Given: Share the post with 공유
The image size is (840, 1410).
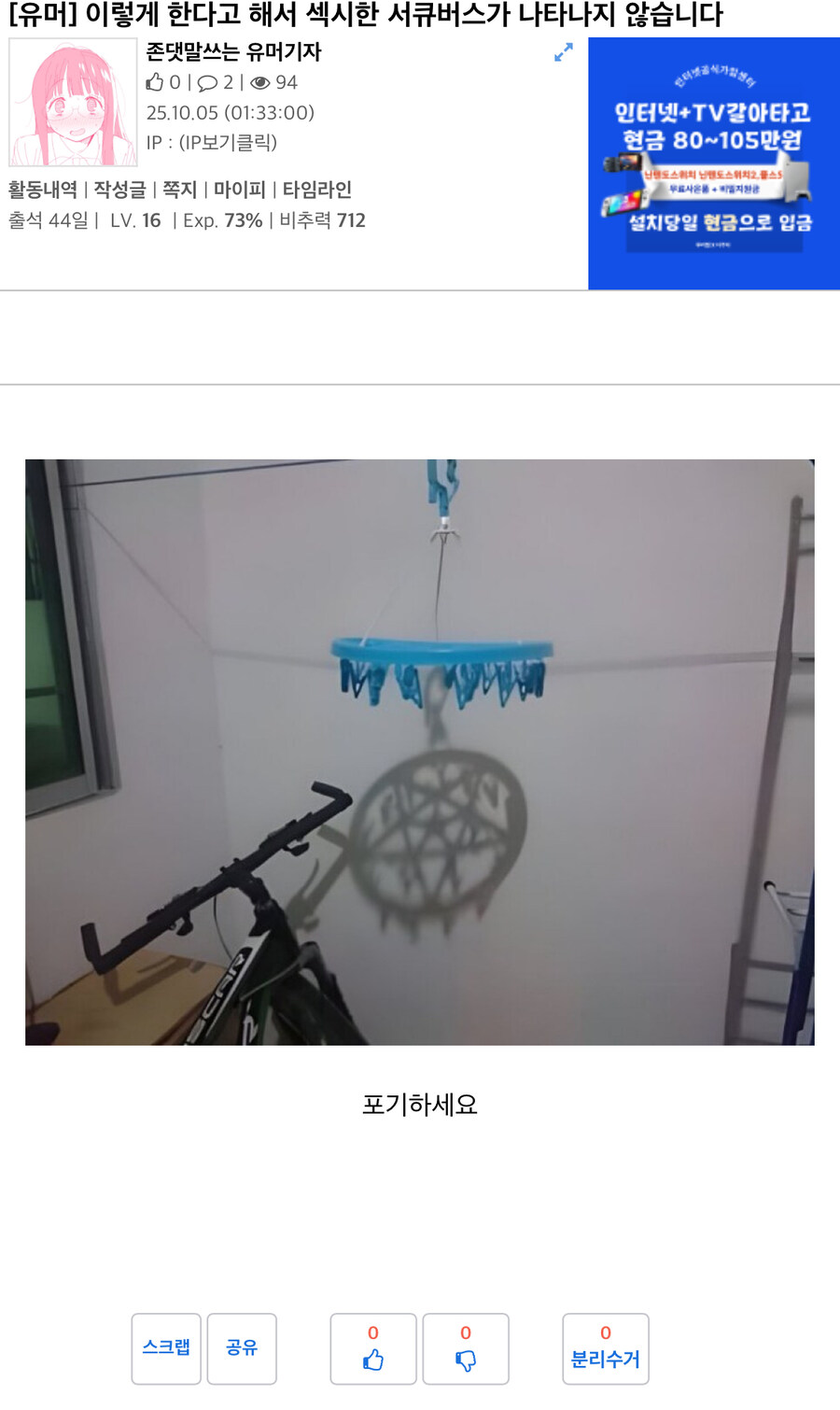Looking at the screenshot, I should (242, 1348).
